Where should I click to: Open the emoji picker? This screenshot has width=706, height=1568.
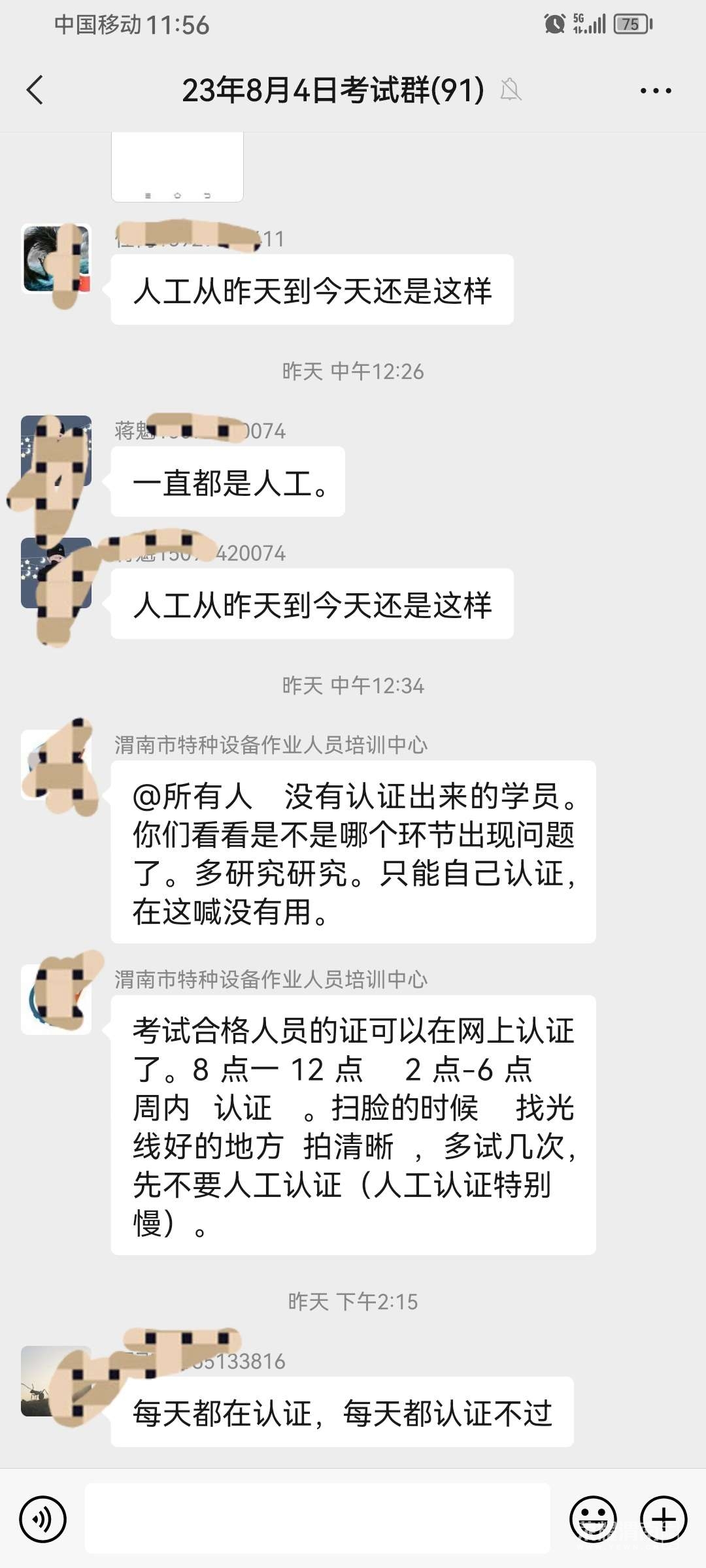pos(593,1519)
